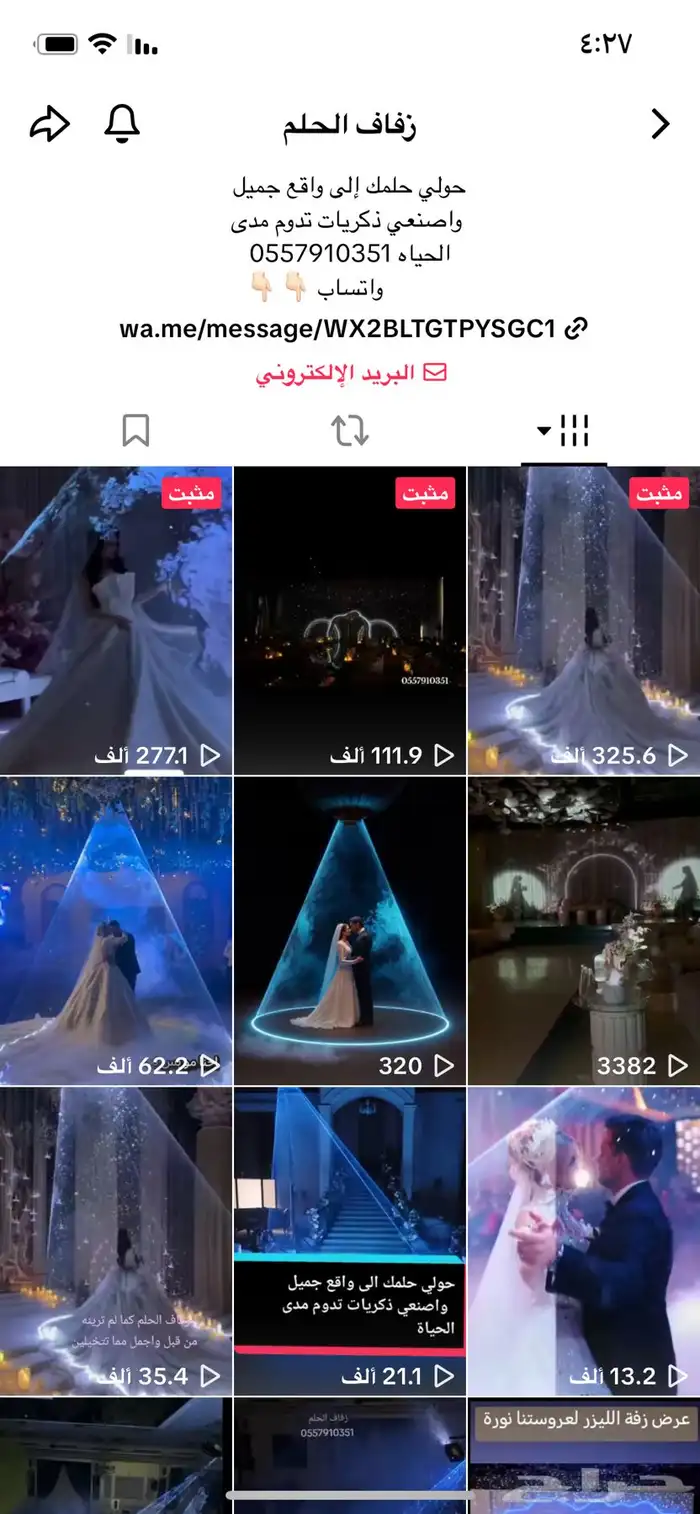
Task: Open the video with 13.2 ألف views
Action: [584, 1240]
